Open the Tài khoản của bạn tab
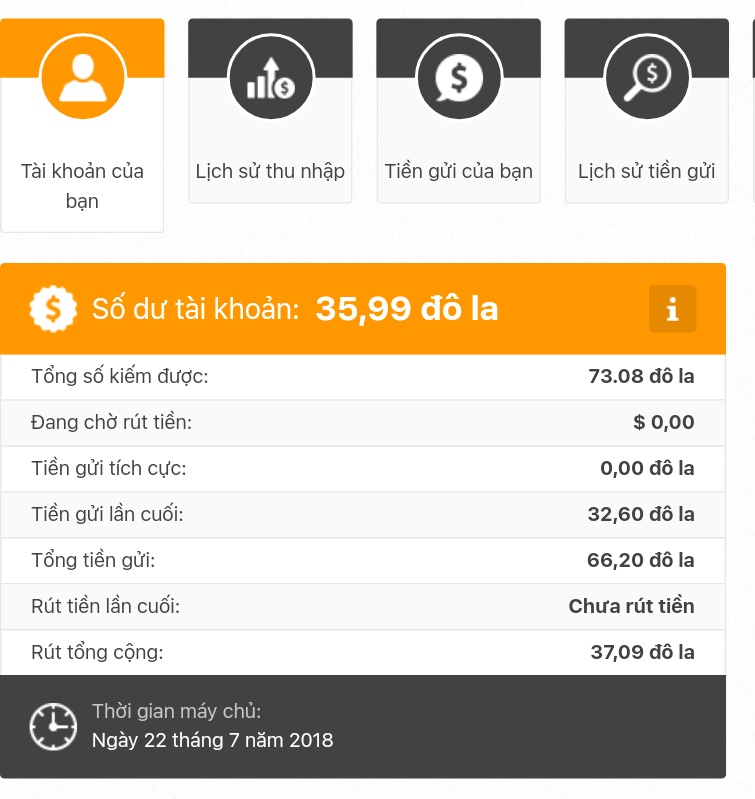This screenshot has height=799, width=755. (82, 125)
